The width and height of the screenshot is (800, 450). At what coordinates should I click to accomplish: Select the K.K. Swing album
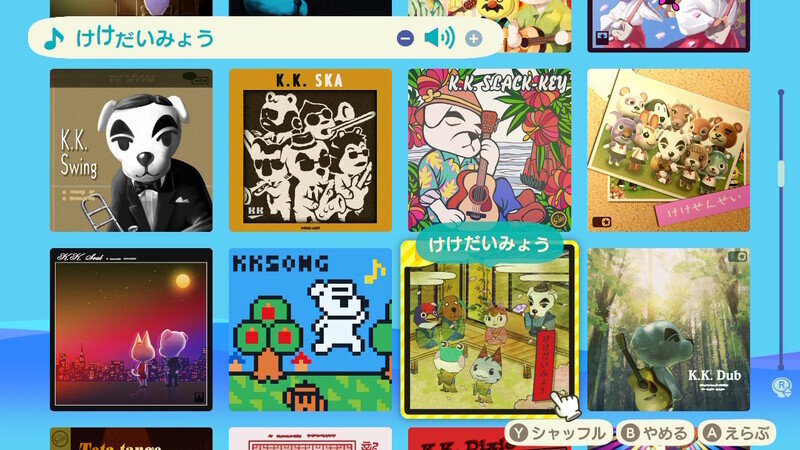[x=131, y=150]
